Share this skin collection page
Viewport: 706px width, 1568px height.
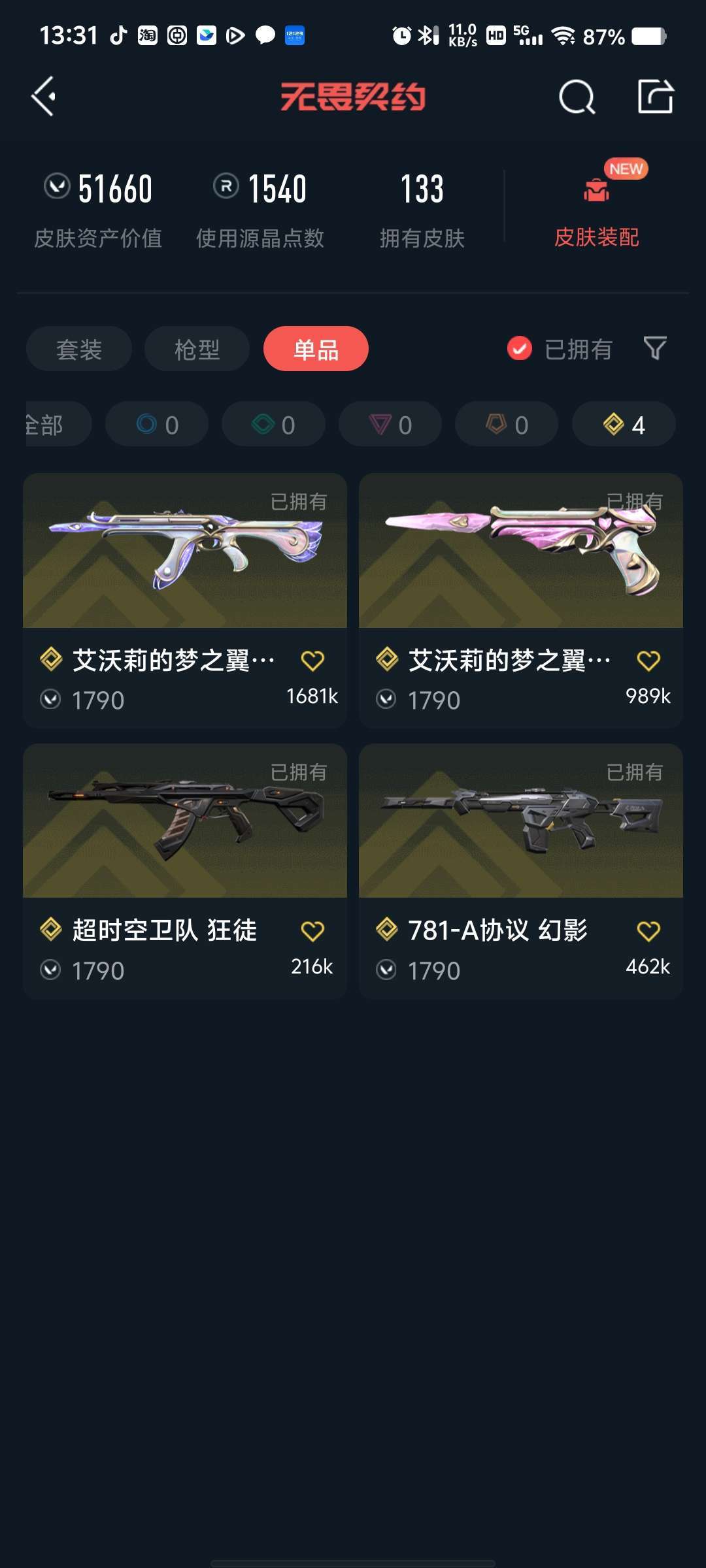(655, 97)
